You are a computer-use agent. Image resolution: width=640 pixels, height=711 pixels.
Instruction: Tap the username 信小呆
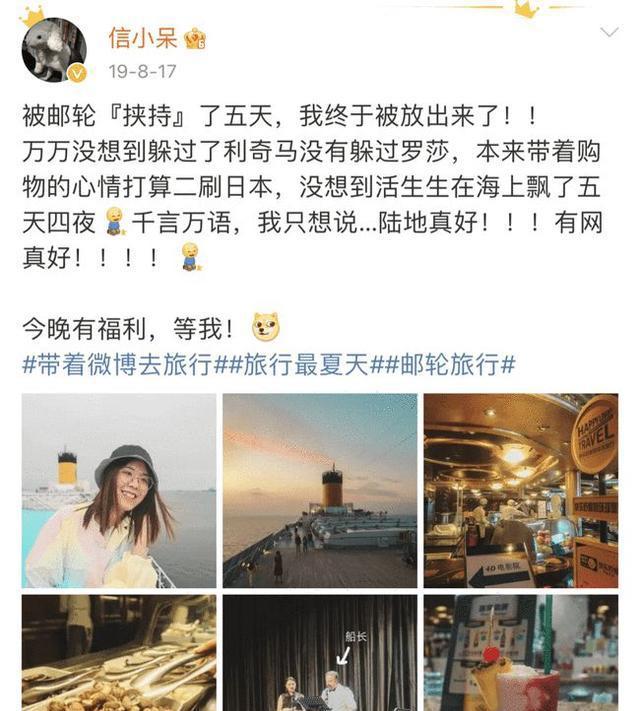144,37
